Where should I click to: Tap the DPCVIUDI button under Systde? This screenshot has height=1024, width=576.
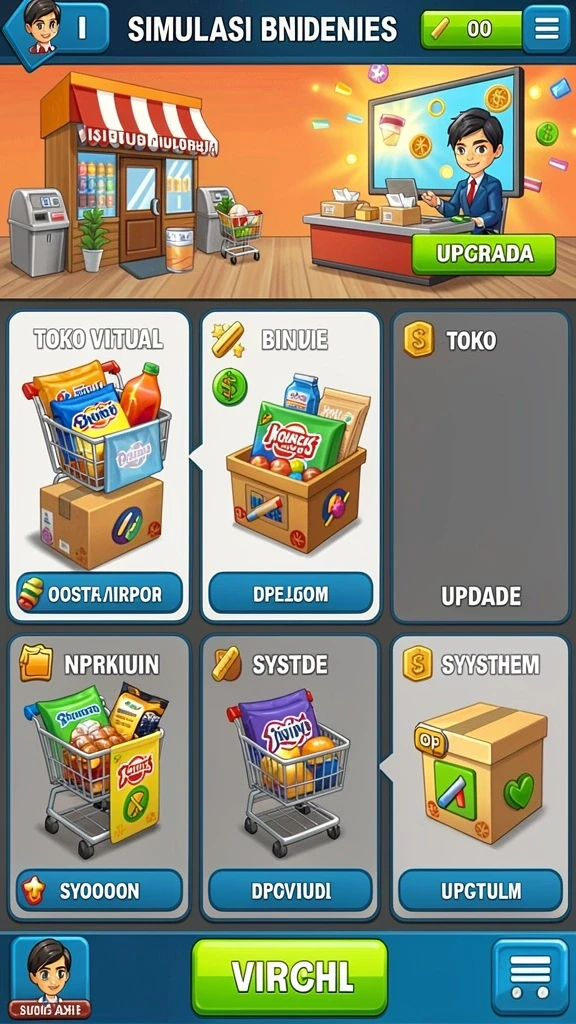[x=291, y=890]
